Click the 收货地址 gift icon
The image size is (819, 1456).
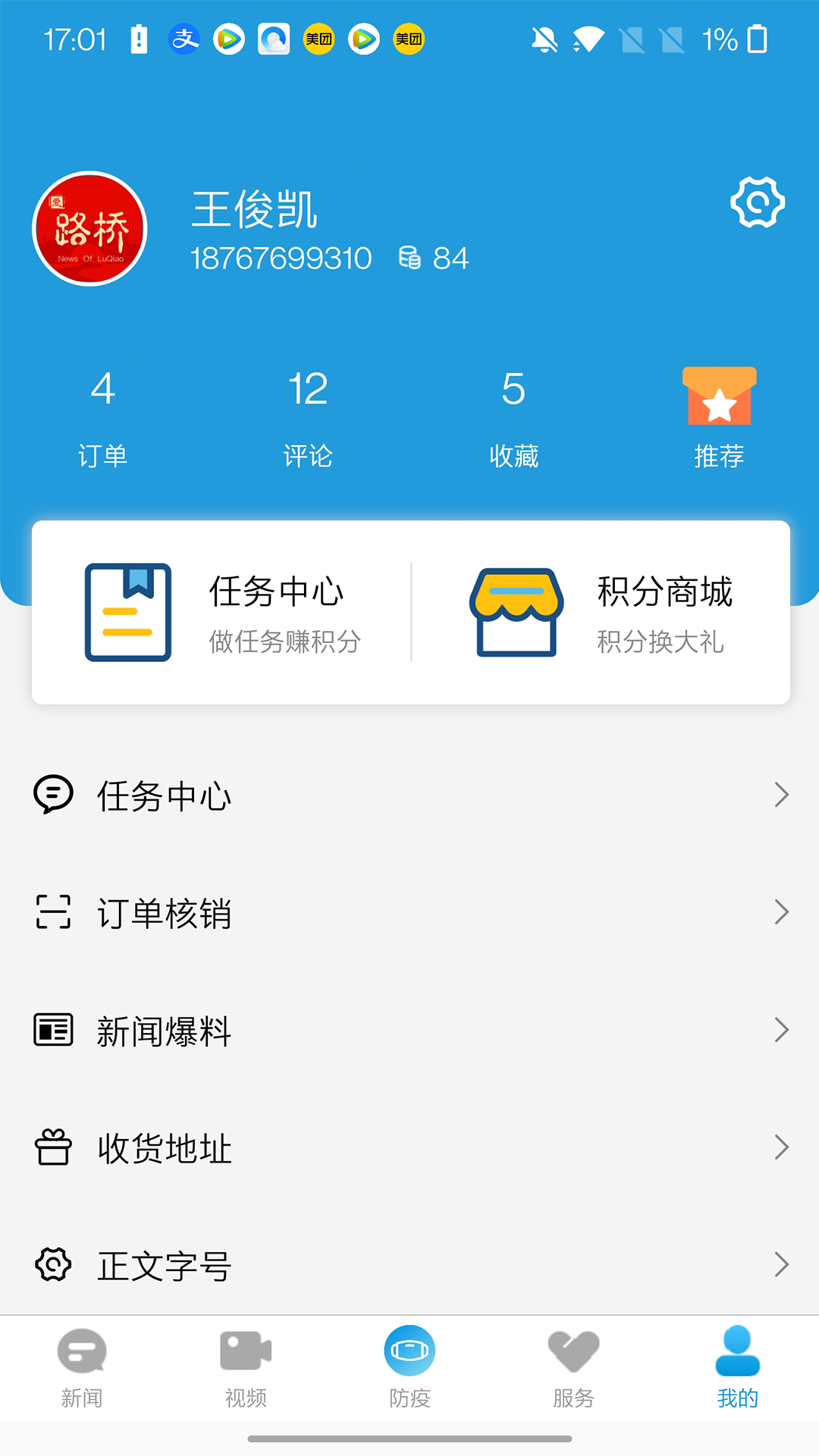click(x=52, y=1147)
